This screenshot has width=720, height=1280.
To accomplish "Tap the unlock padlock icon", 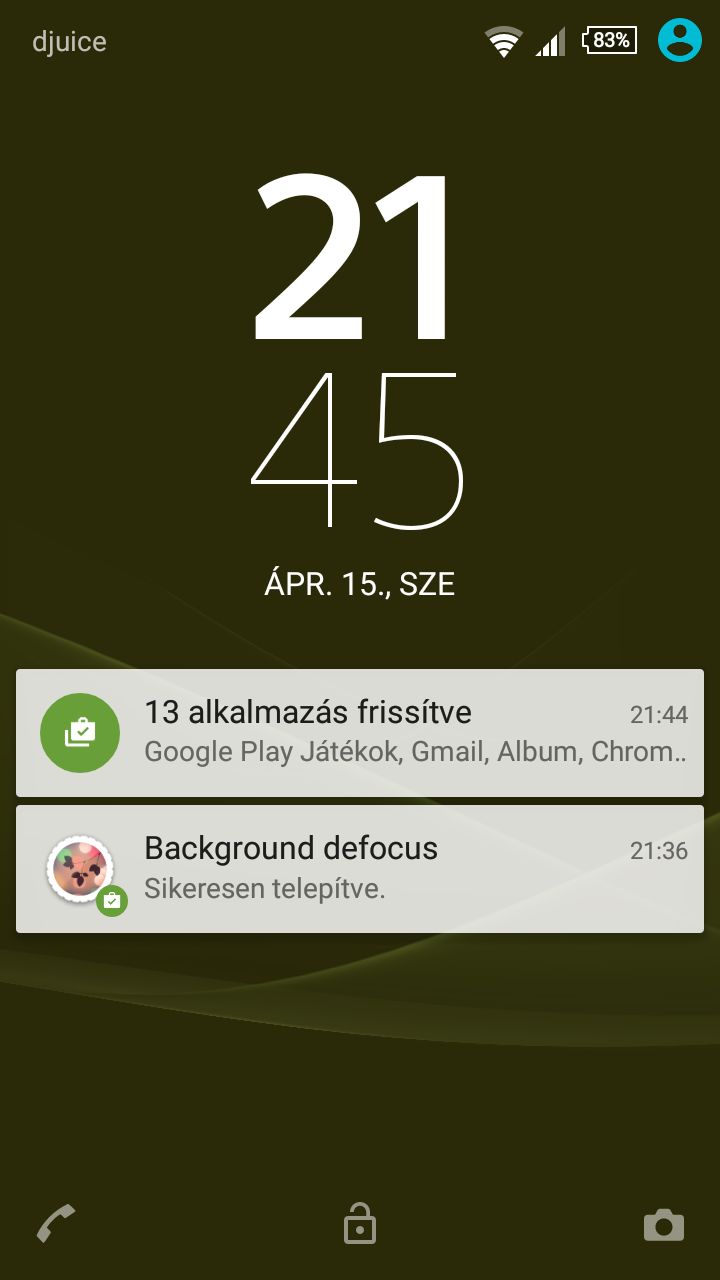I will click(x=360, y=1223).
